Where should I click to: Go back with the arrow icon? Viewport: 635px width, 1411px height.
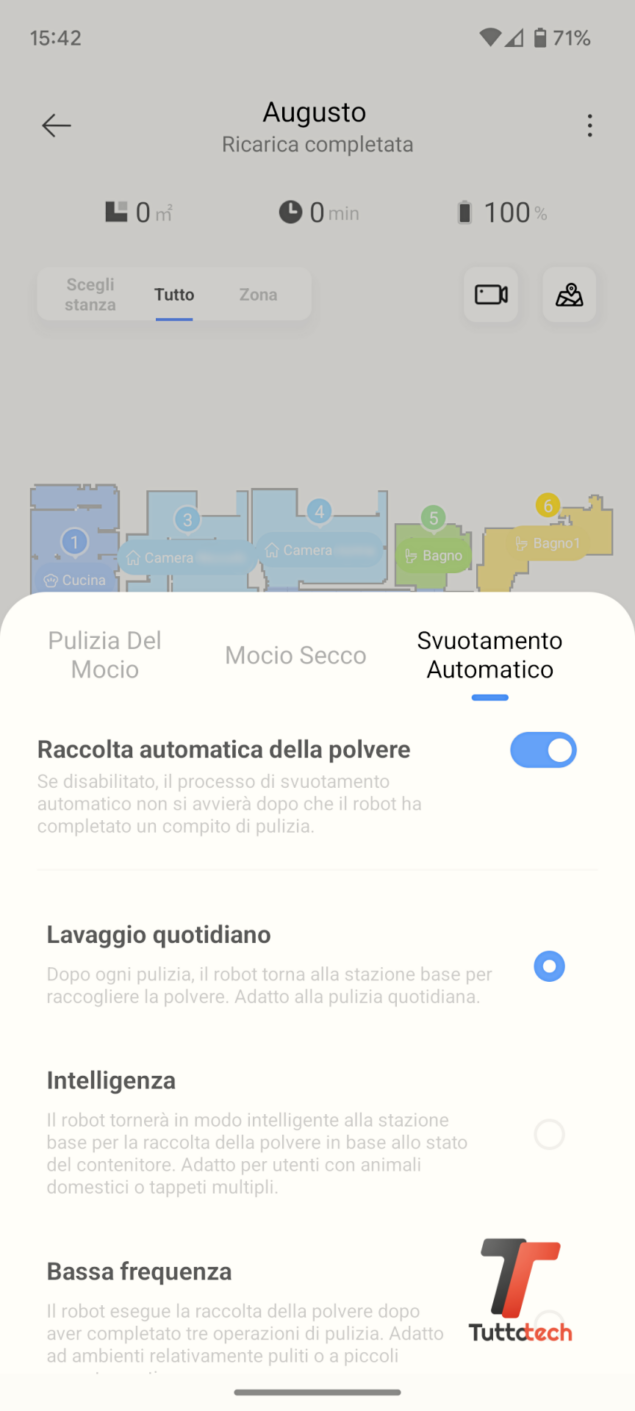[56, 125]
